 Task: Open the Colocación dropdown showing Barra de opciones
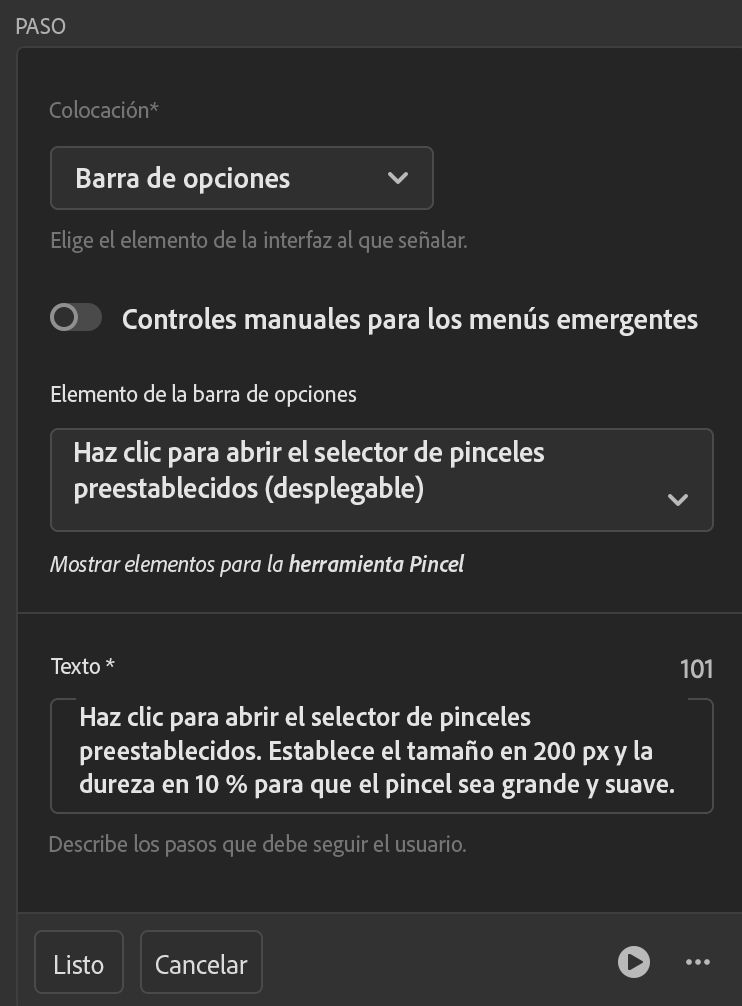coord(241,178)
